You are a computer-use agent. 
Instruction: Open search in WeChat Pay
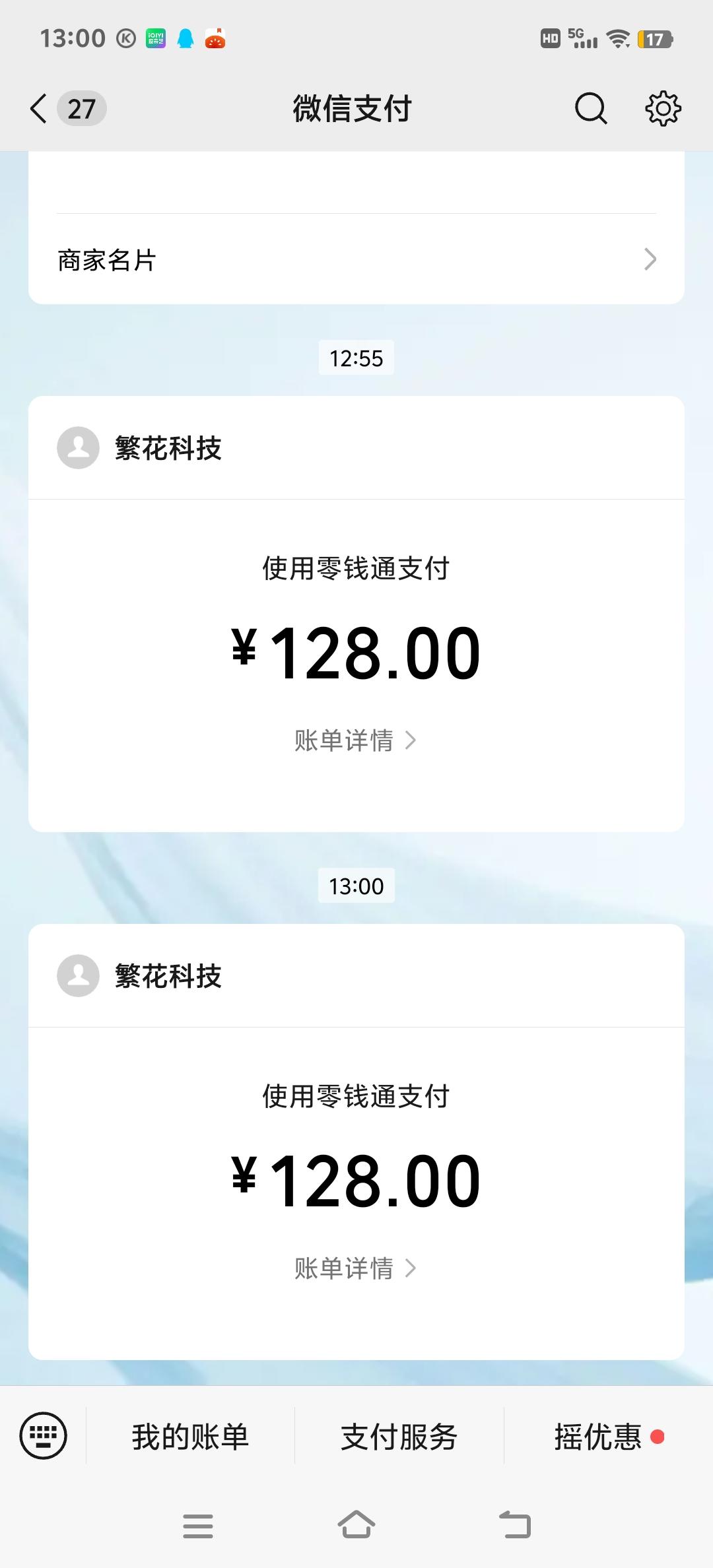(590, 109)
